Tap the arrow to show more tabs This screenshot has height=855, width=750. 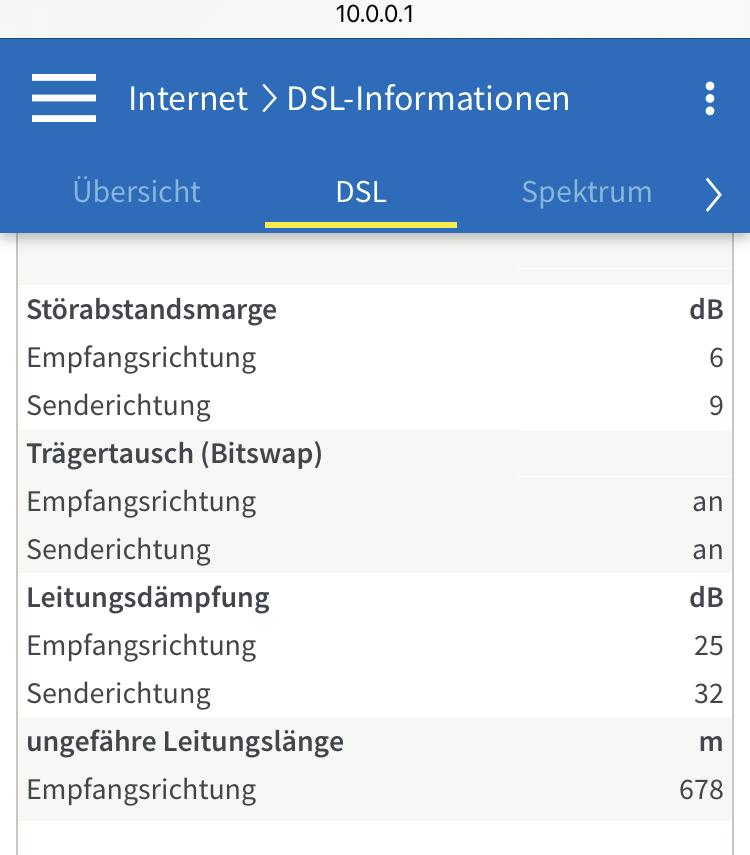[x=714, y=195]
